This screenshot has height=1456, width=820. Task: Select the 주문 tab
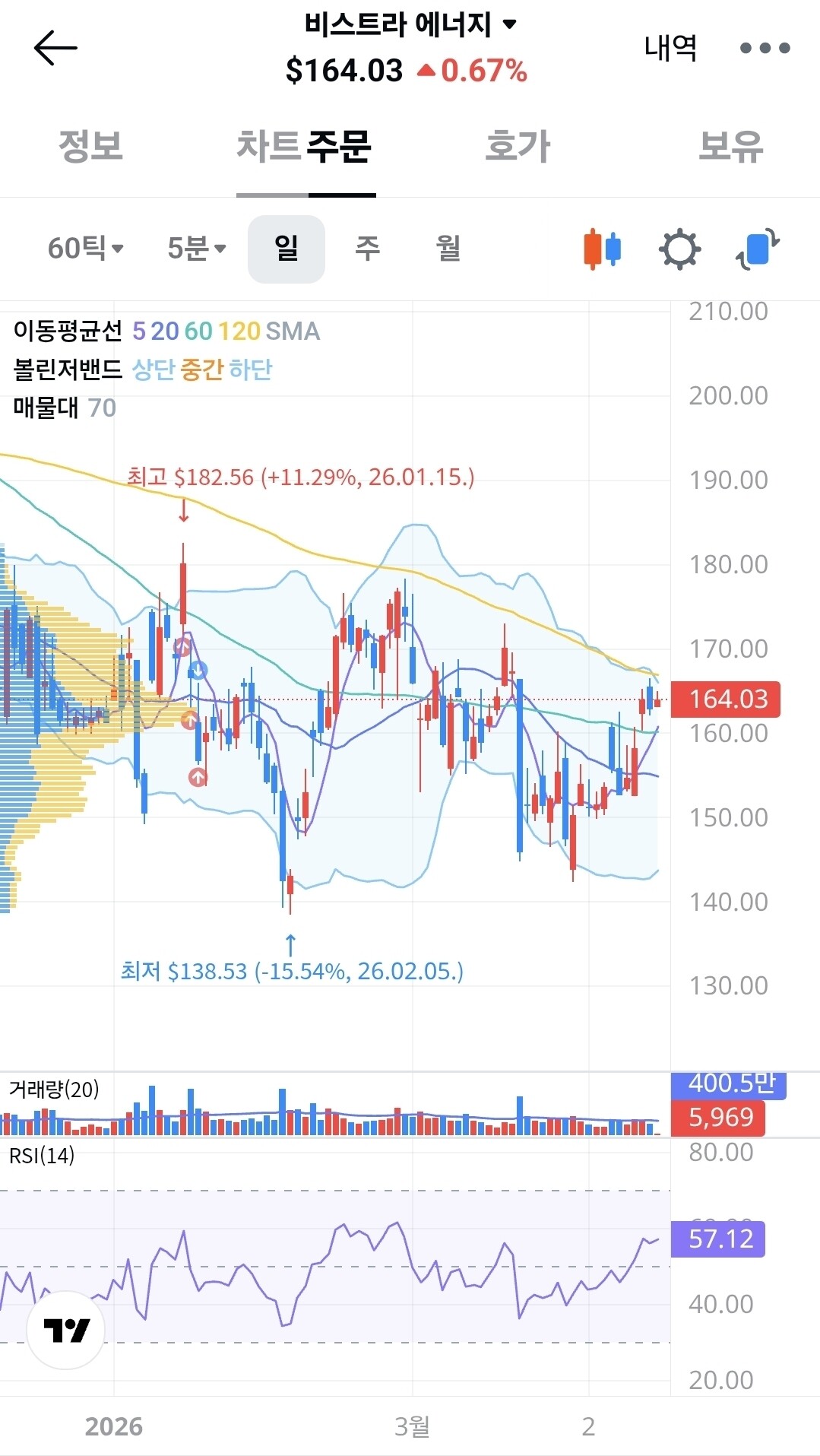tap(340, 146)
